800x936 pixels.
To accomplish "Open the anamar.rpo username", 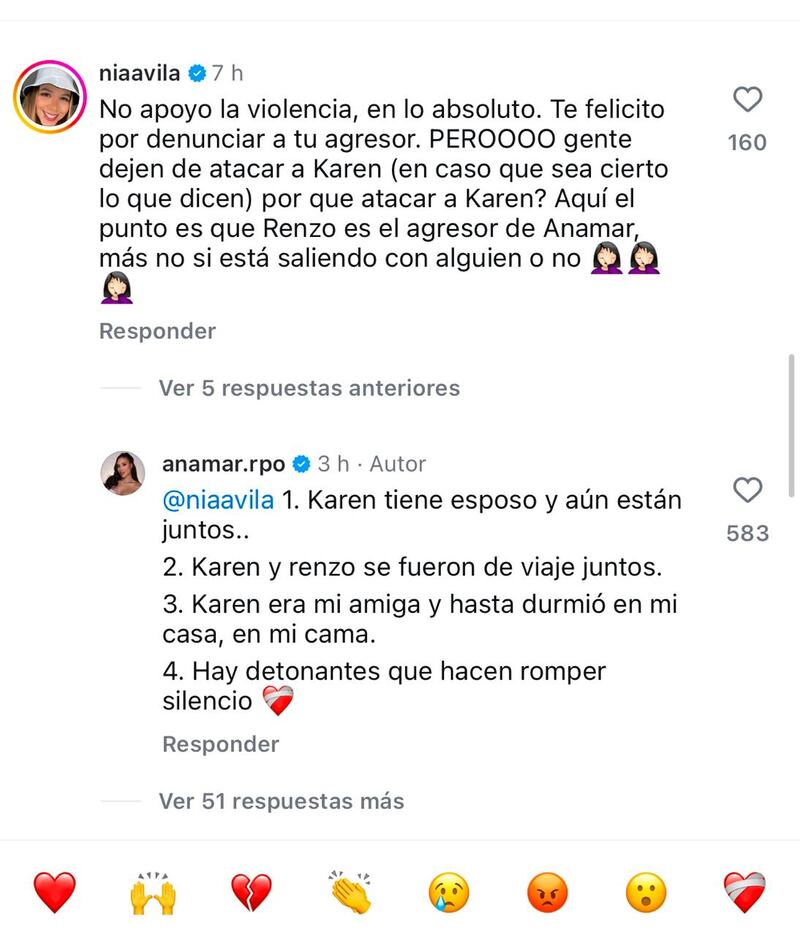I will (x=223, y=464).
